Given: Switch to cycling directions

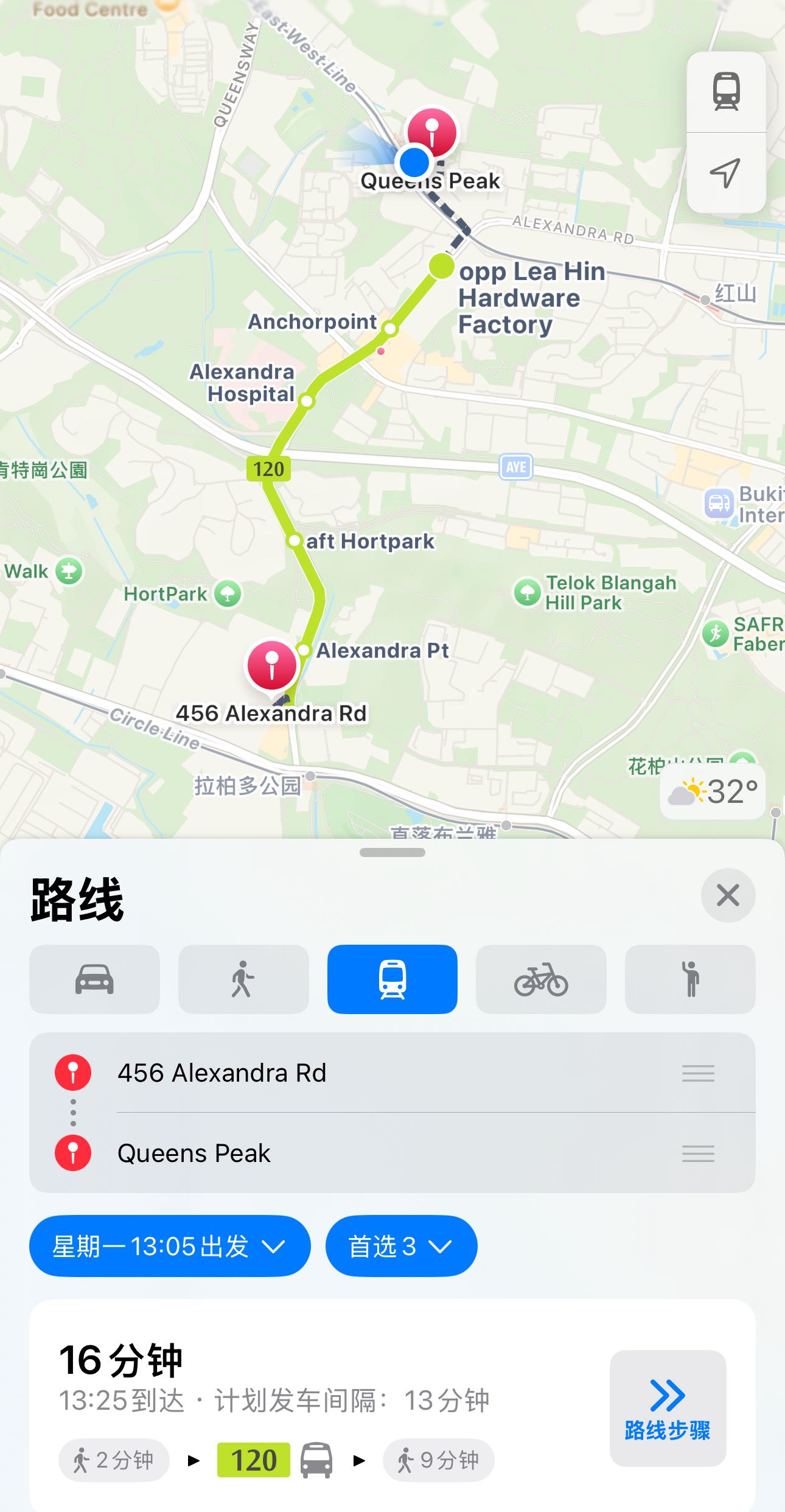Looking at the screenshot, I should 541,979.
